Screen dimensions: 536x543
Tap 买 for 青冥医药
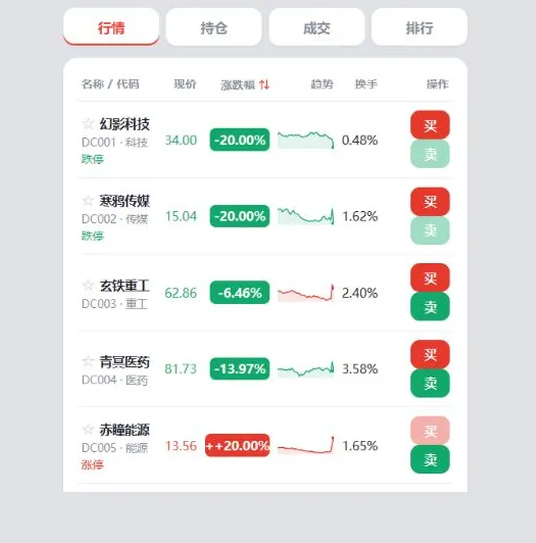(x=430, y=354)
